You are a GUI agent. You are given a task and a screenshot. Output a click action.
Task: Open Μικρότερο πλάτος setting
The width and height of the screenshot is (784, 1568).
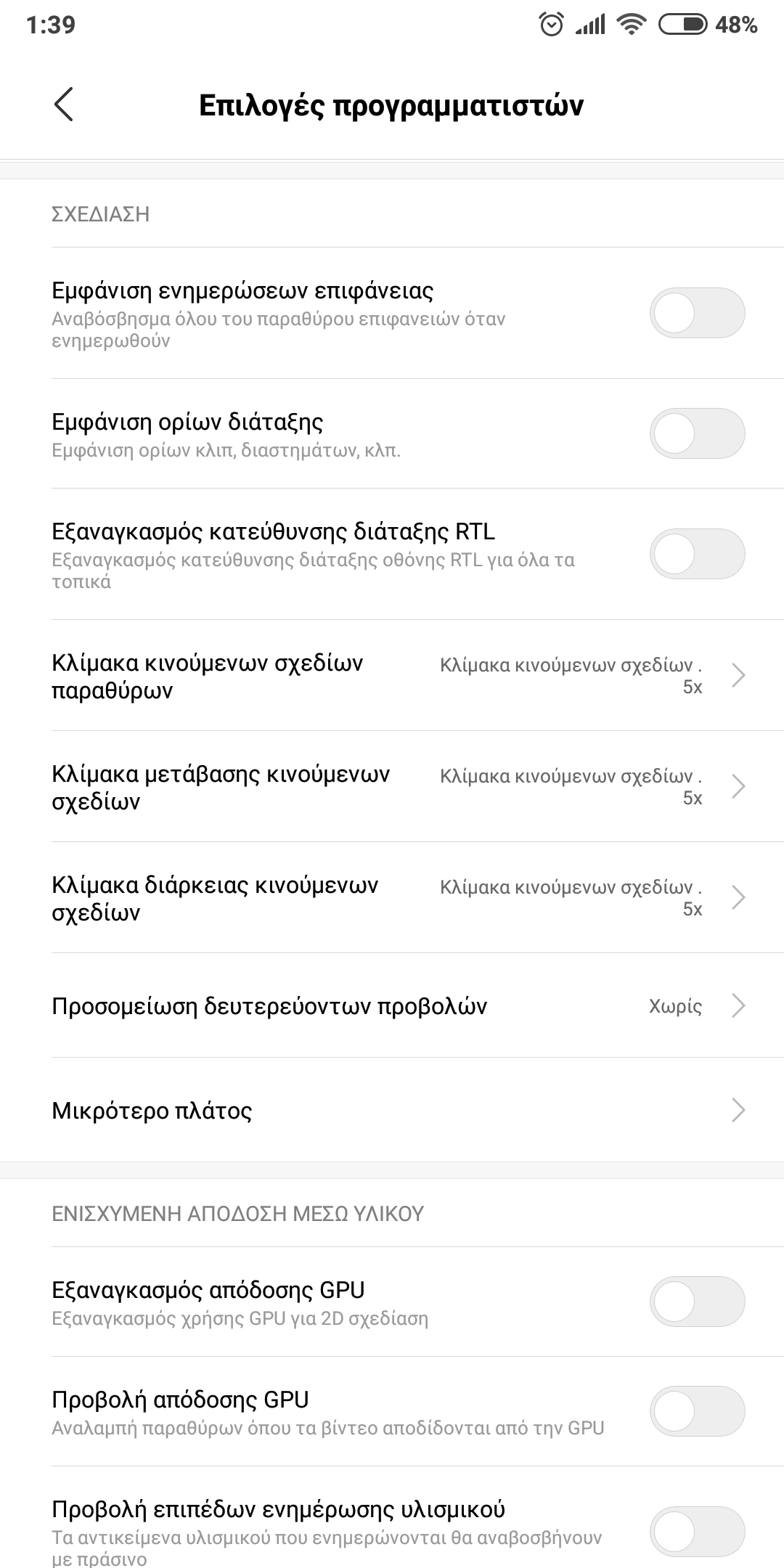[x=392, y=1110]
